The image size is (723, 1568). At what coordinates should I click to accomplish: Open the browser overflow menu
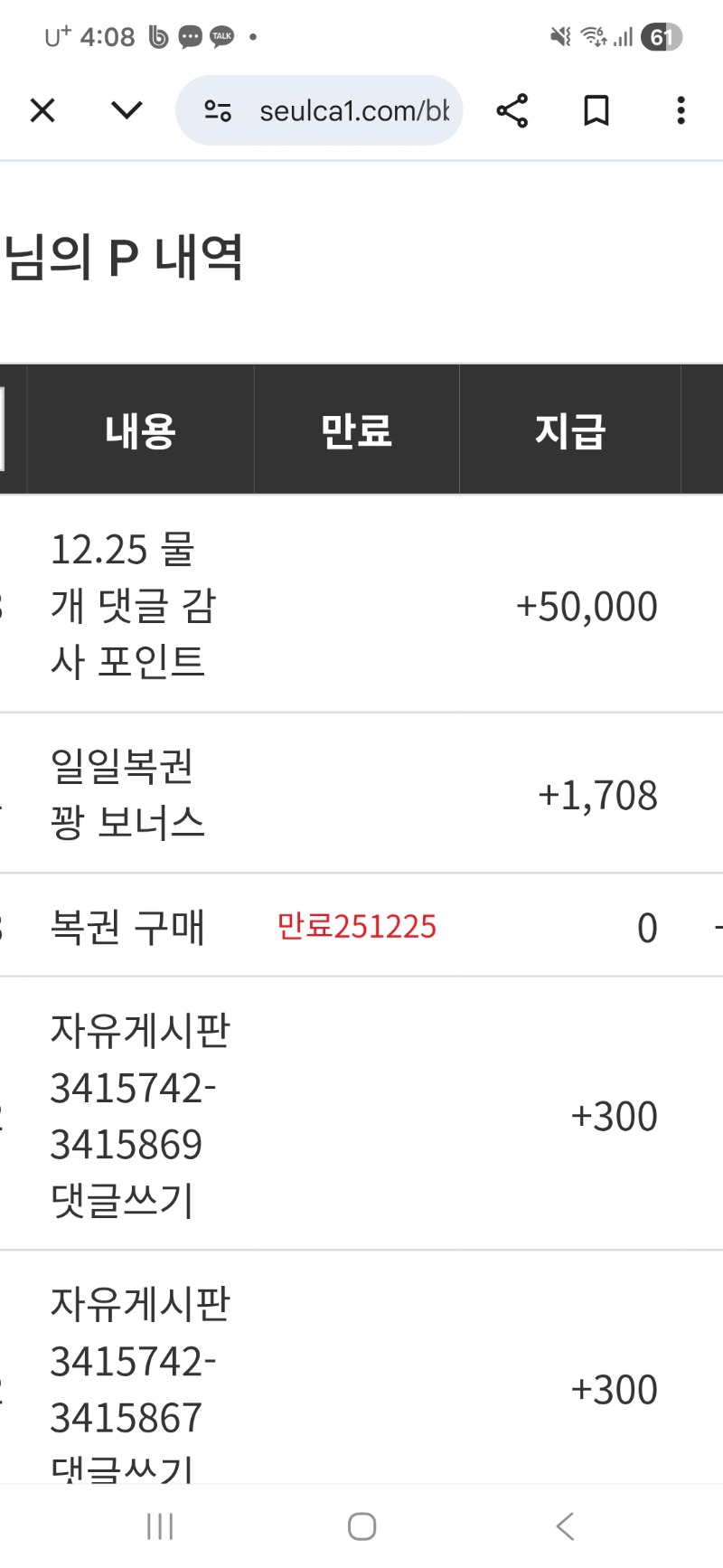(681, 110)
